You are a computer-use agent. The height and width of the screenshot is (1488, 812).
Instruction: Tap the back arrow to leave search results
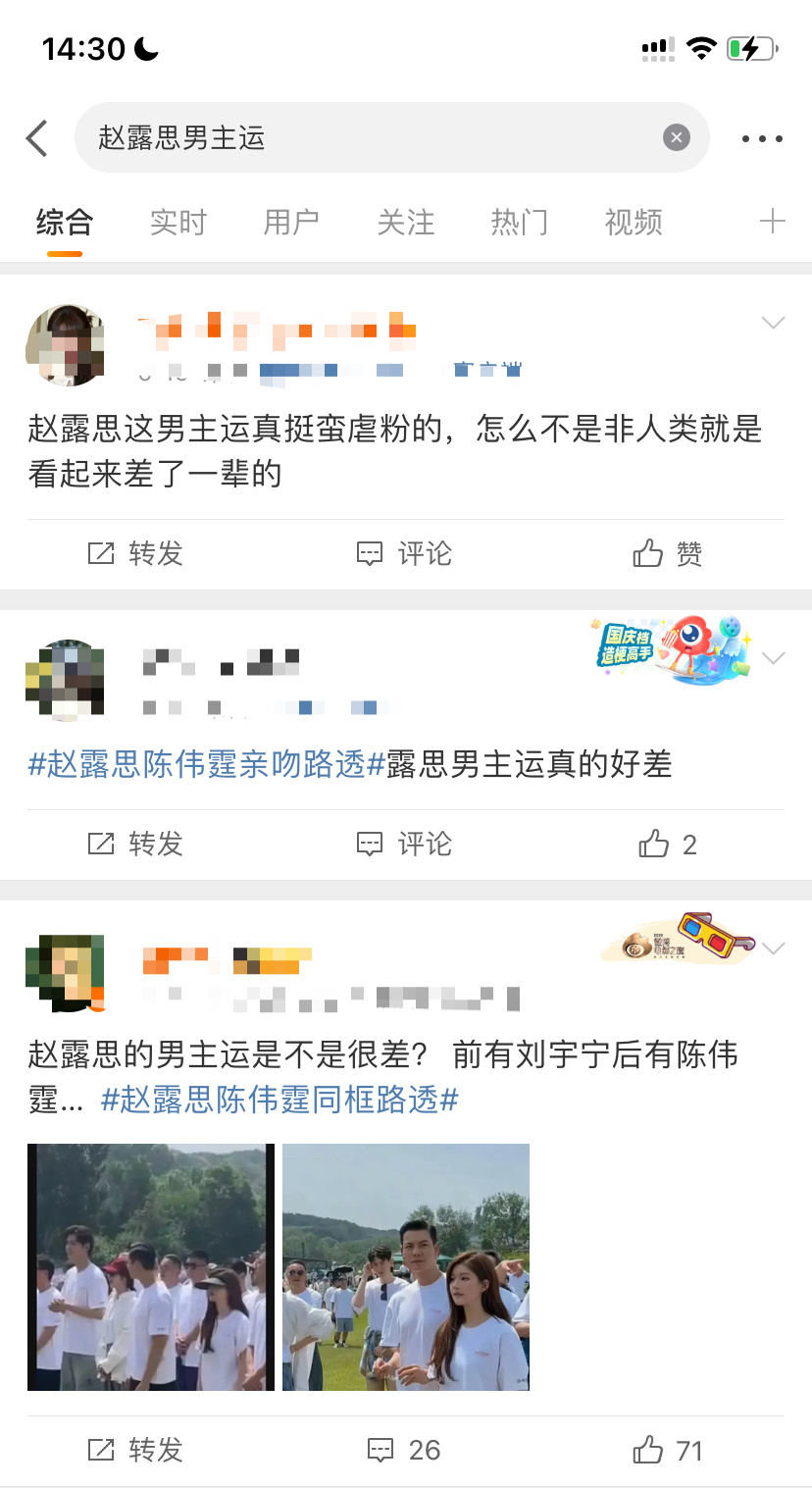(x=37, y=137)
